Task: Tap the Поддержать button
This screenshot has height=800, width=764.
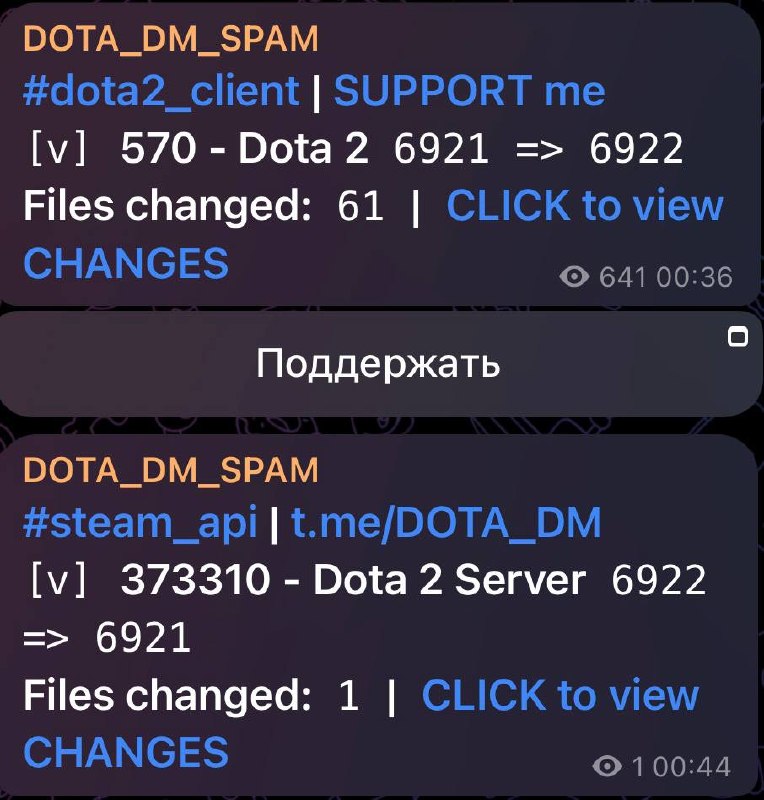Action: [378, 364]
